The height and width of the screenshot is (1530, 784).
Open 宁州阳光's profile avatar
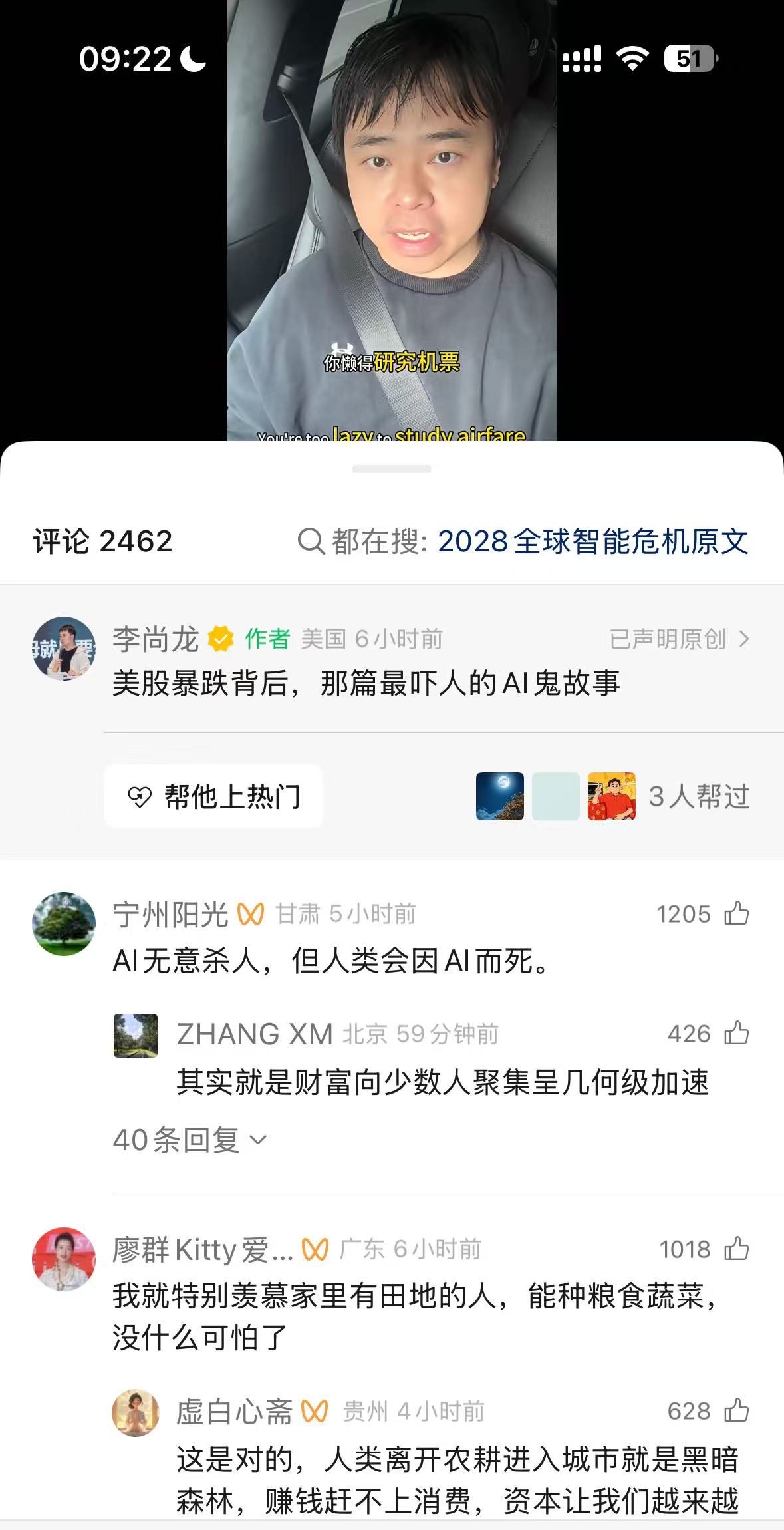click(x=64, y=923)
